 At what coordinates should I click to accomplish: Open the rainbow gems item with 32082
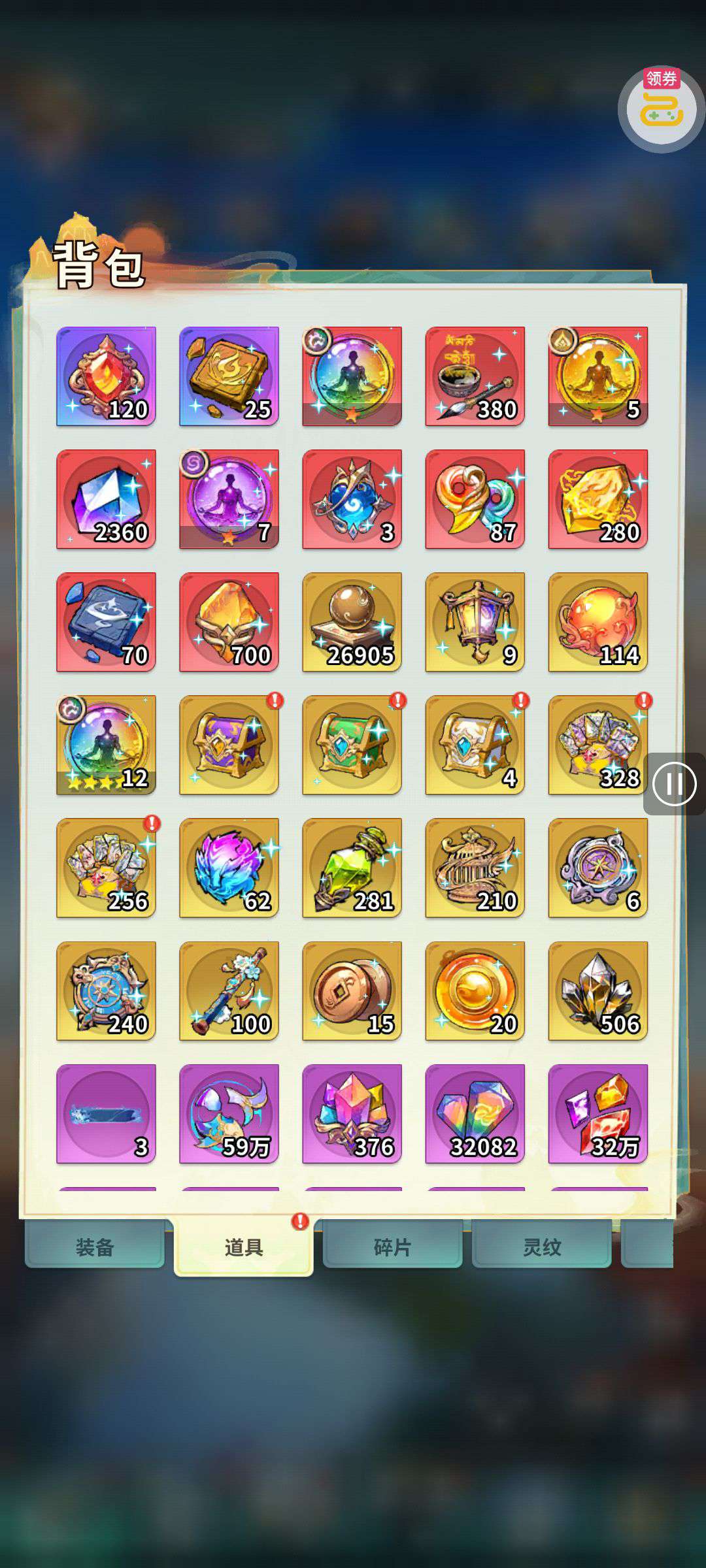tap(475, 1113)
